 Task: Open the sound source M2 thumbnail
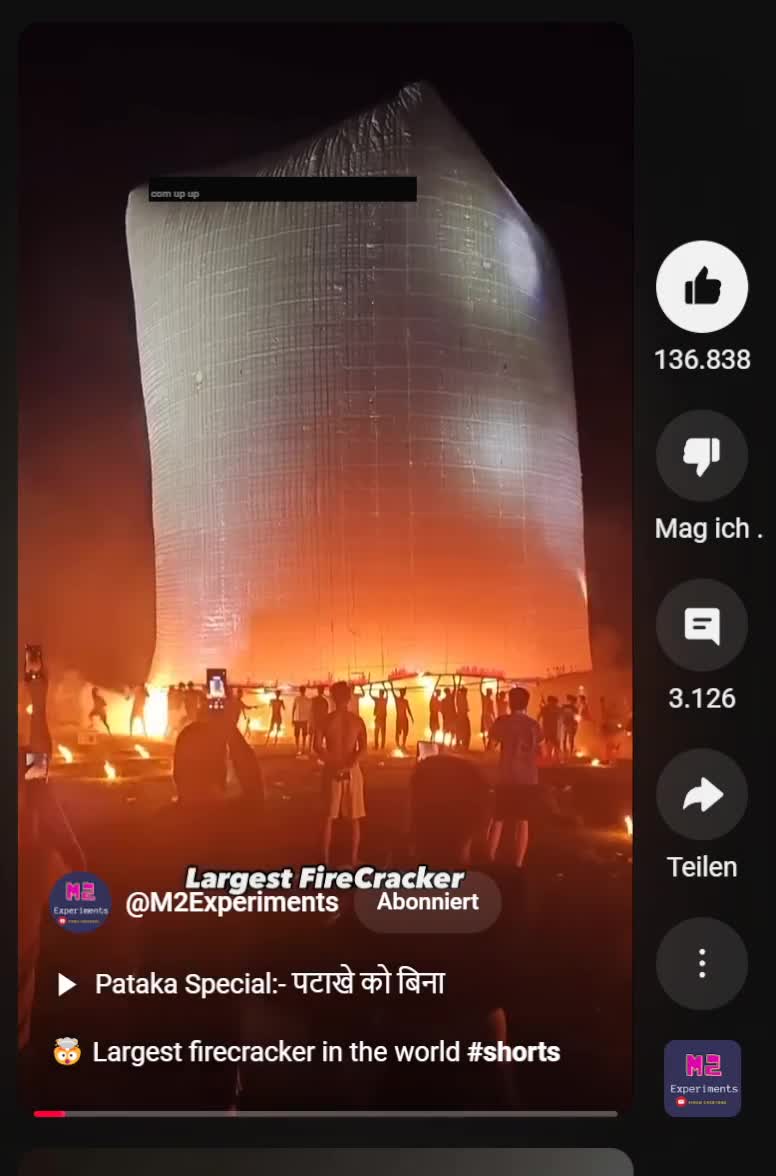702,1078
